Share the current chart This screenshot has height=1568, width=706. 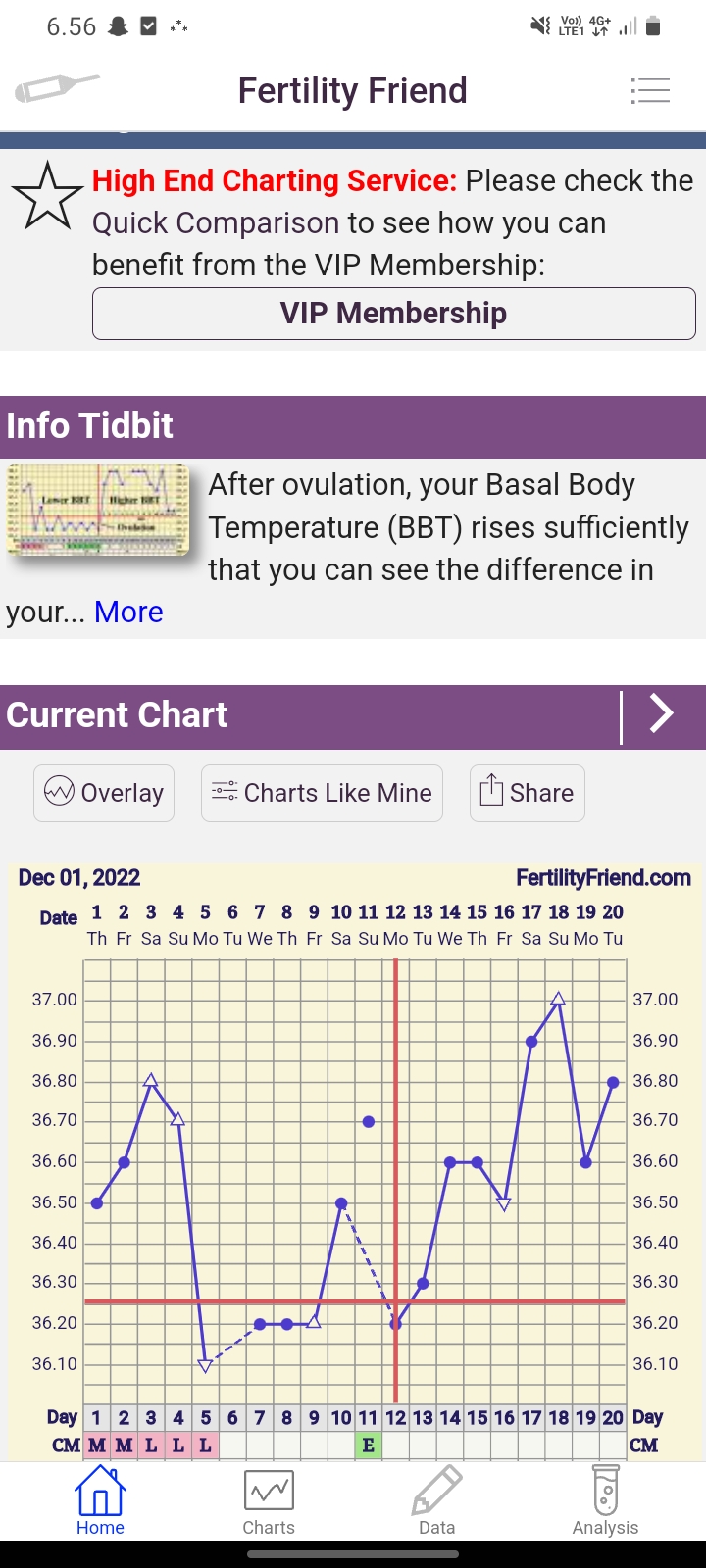[527, 793]
